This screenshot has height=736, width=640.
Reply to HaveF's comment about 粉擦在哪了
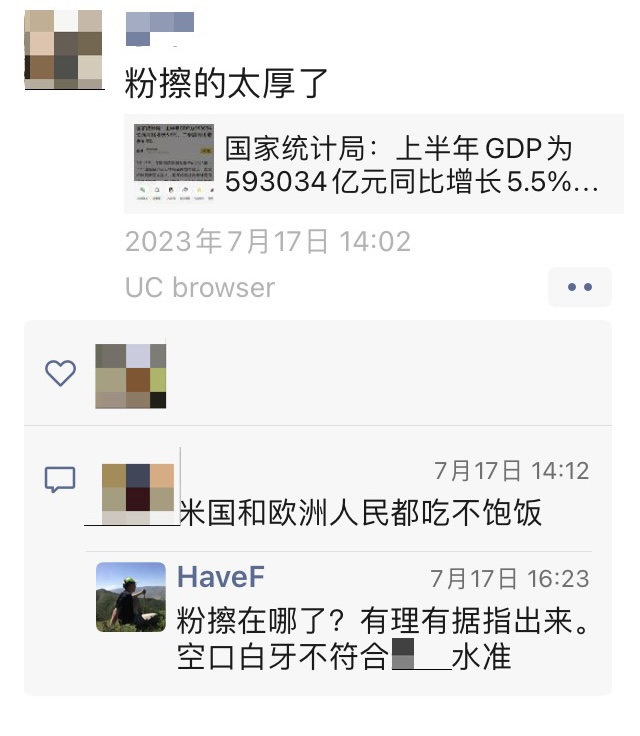pyautogui.click(x=380, y=640)
